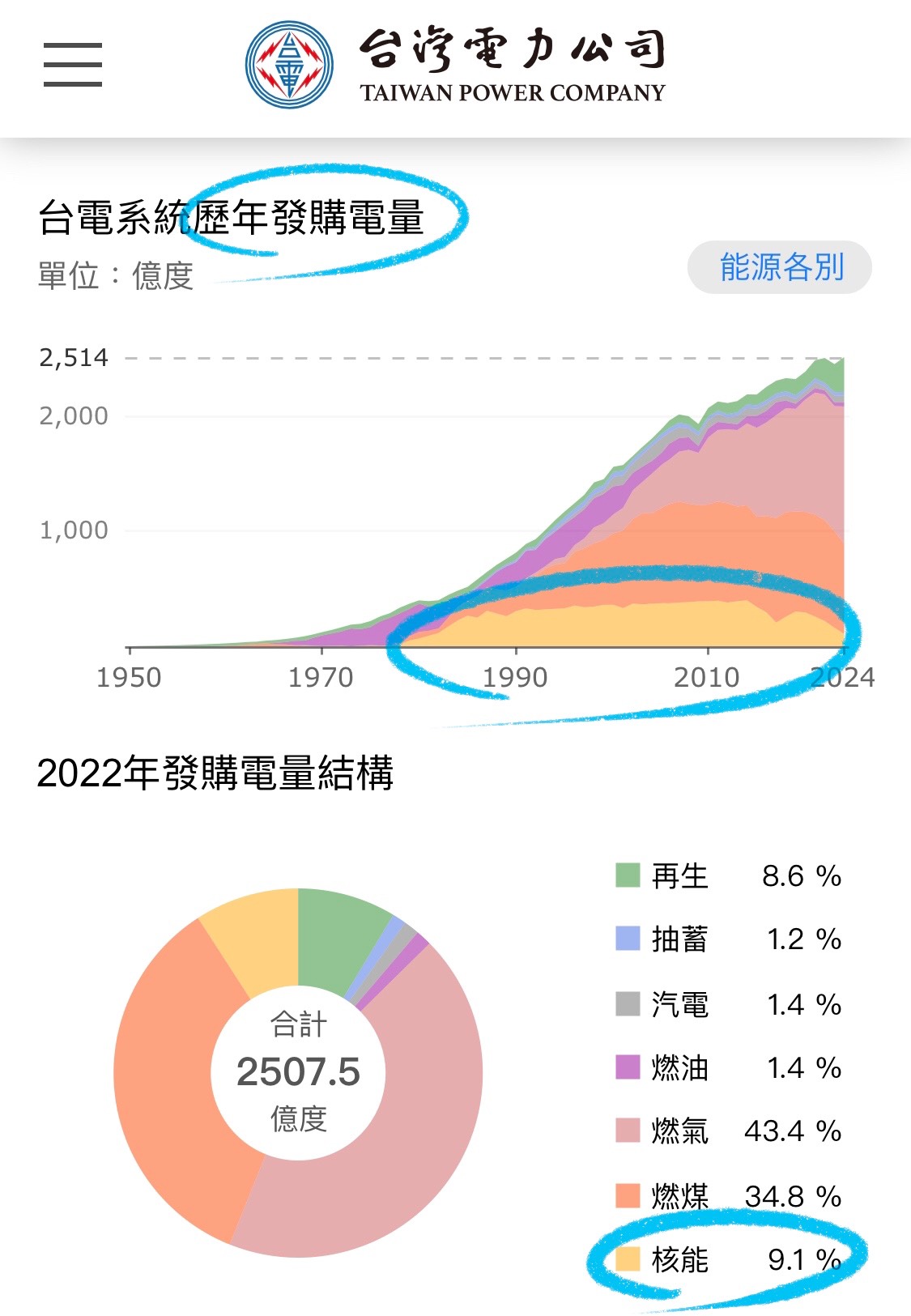Tap the 能源各別 button

[x=780, y=267]
